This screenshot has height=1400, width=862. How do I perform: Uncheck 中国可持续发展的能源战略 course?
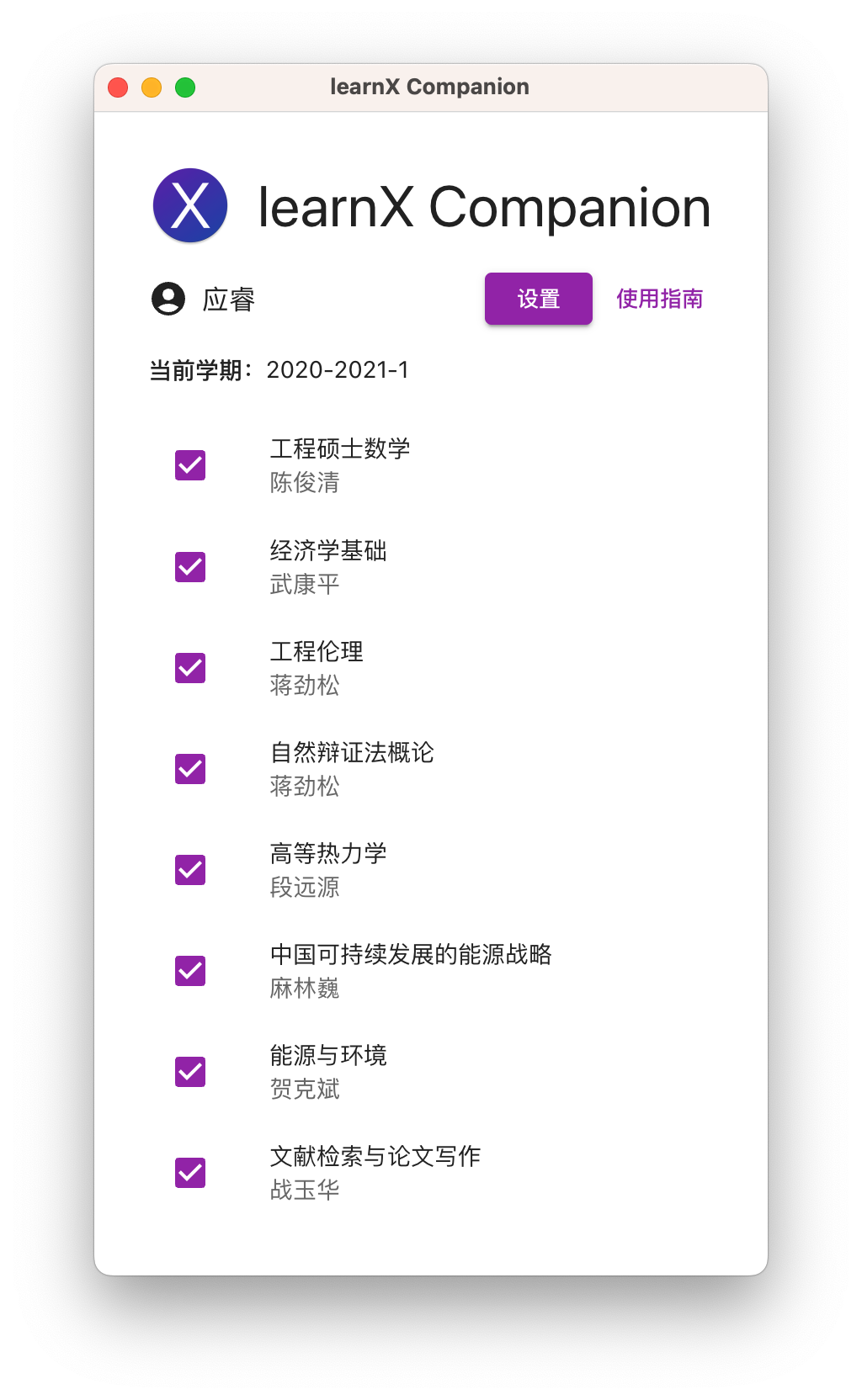point(189,971)
